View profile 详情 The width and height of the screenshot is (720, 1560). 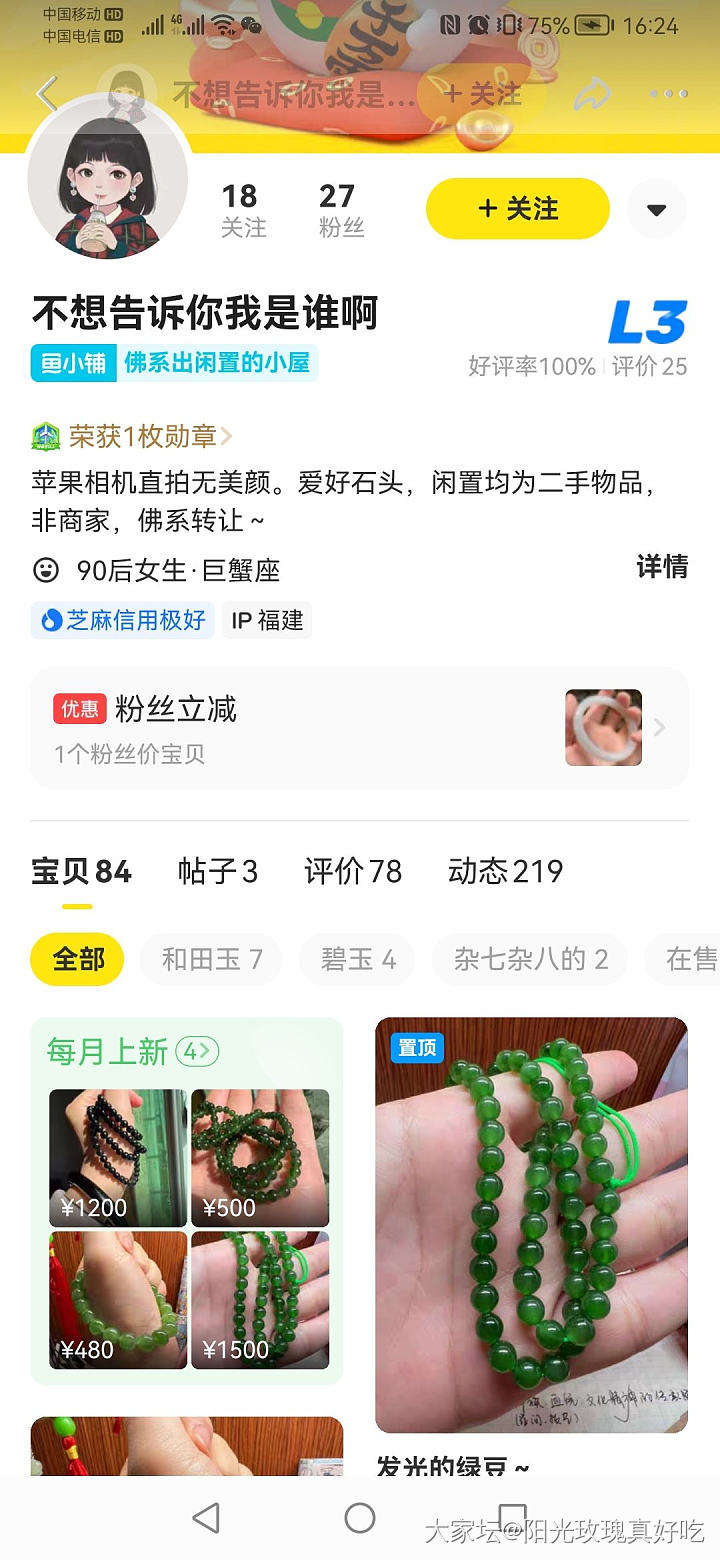click(662, 567)
